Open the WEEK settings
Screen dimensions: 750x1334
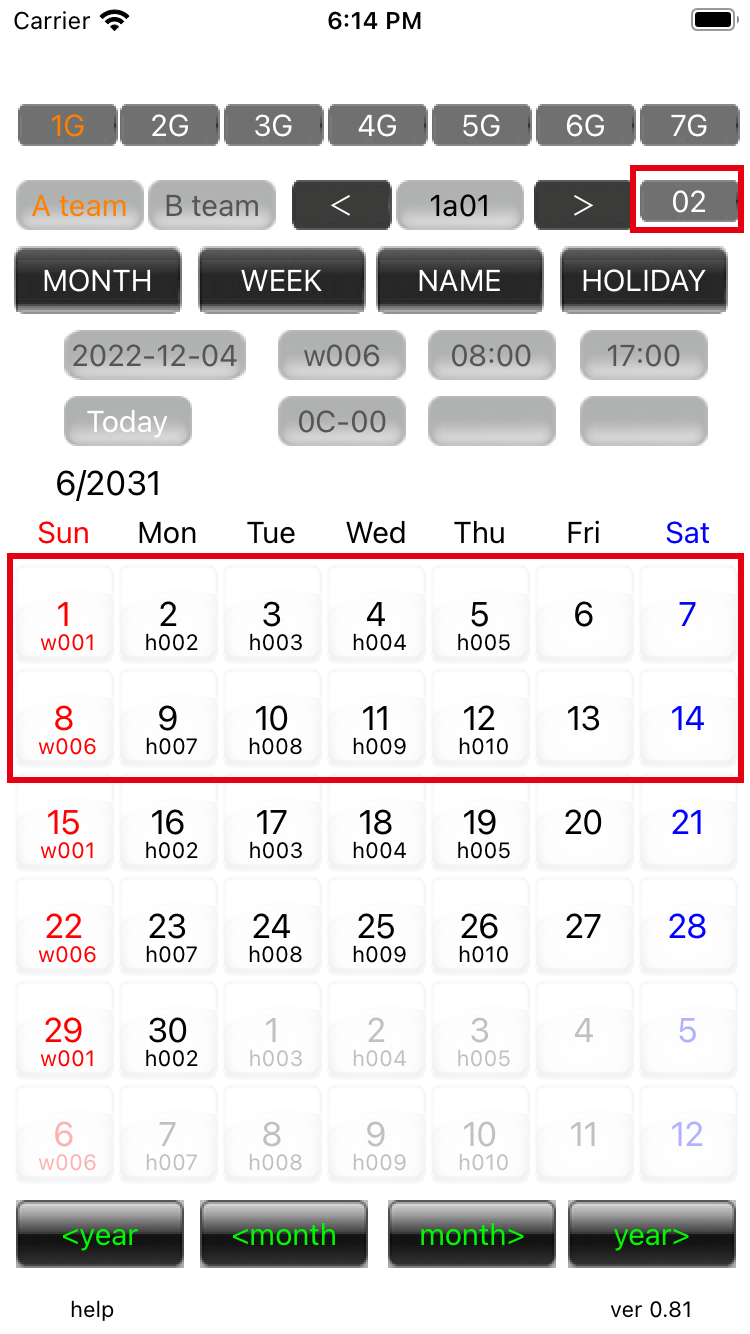(x=282, y=281)
